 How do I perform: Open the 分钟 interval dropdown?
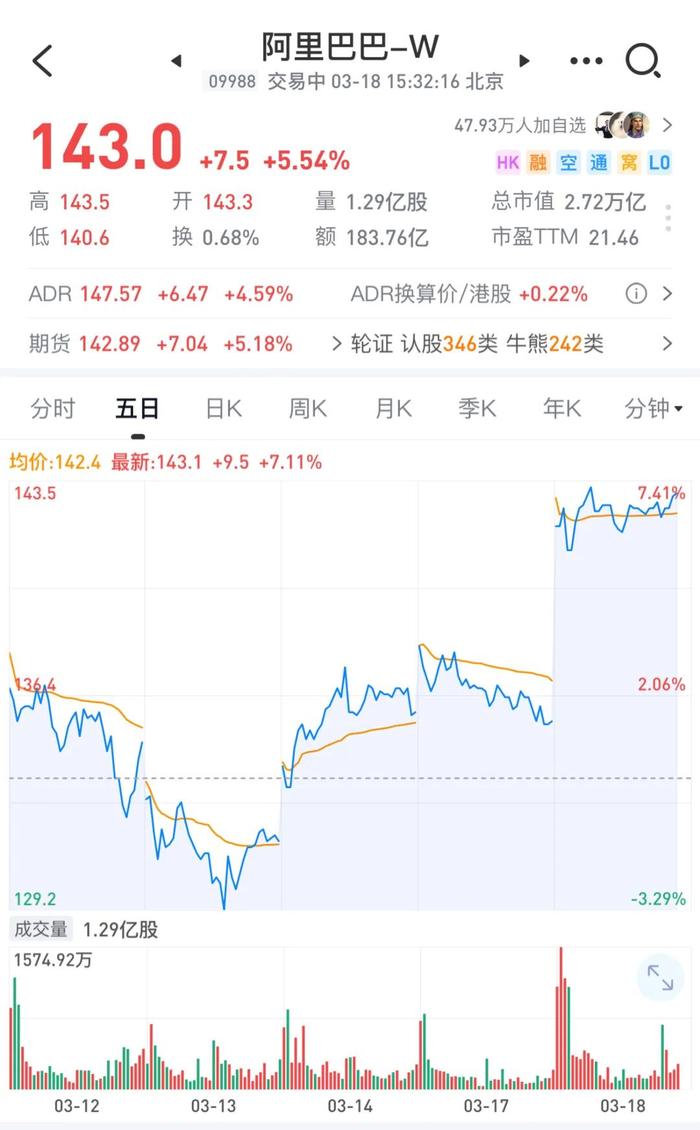tap(653, 408)
